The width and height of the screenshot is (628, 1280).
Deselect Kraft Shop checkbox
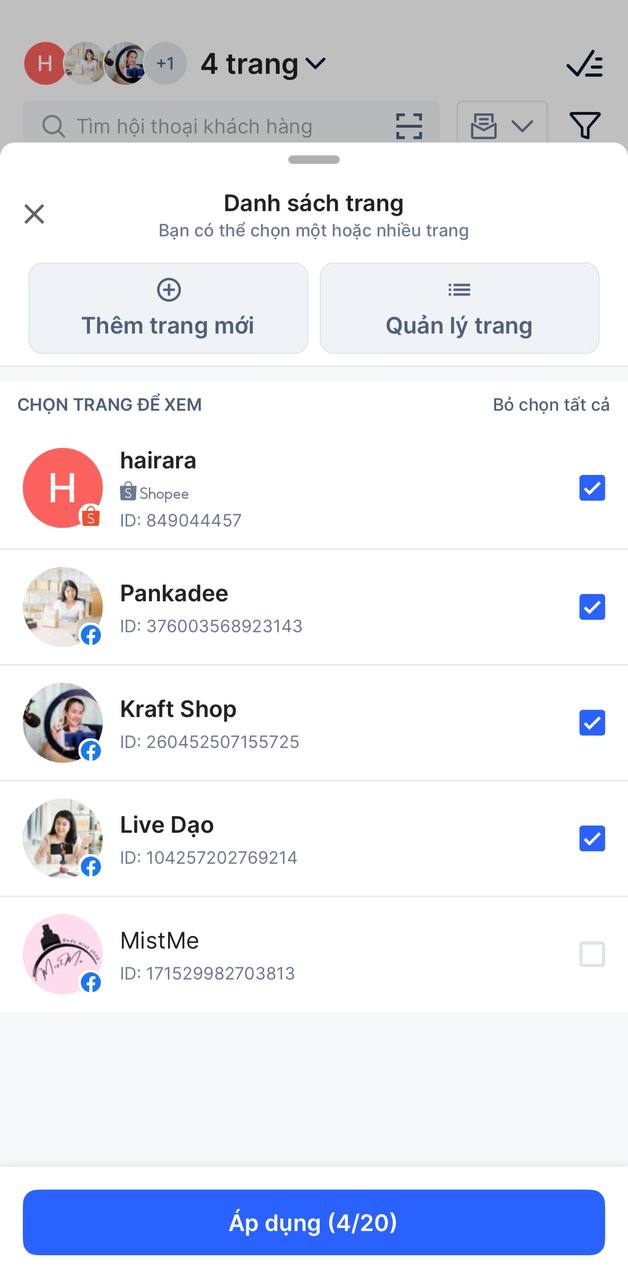tap(592, 723)
